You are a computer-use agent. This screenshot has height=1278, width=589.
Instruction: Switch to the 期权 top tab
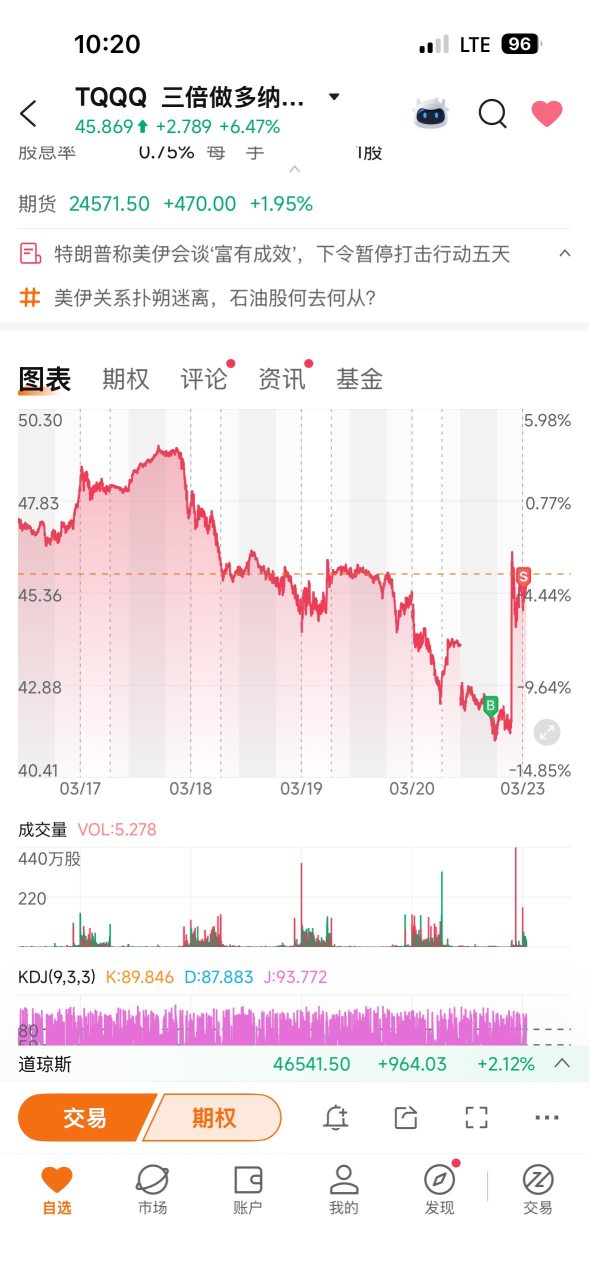pos(125,379)
